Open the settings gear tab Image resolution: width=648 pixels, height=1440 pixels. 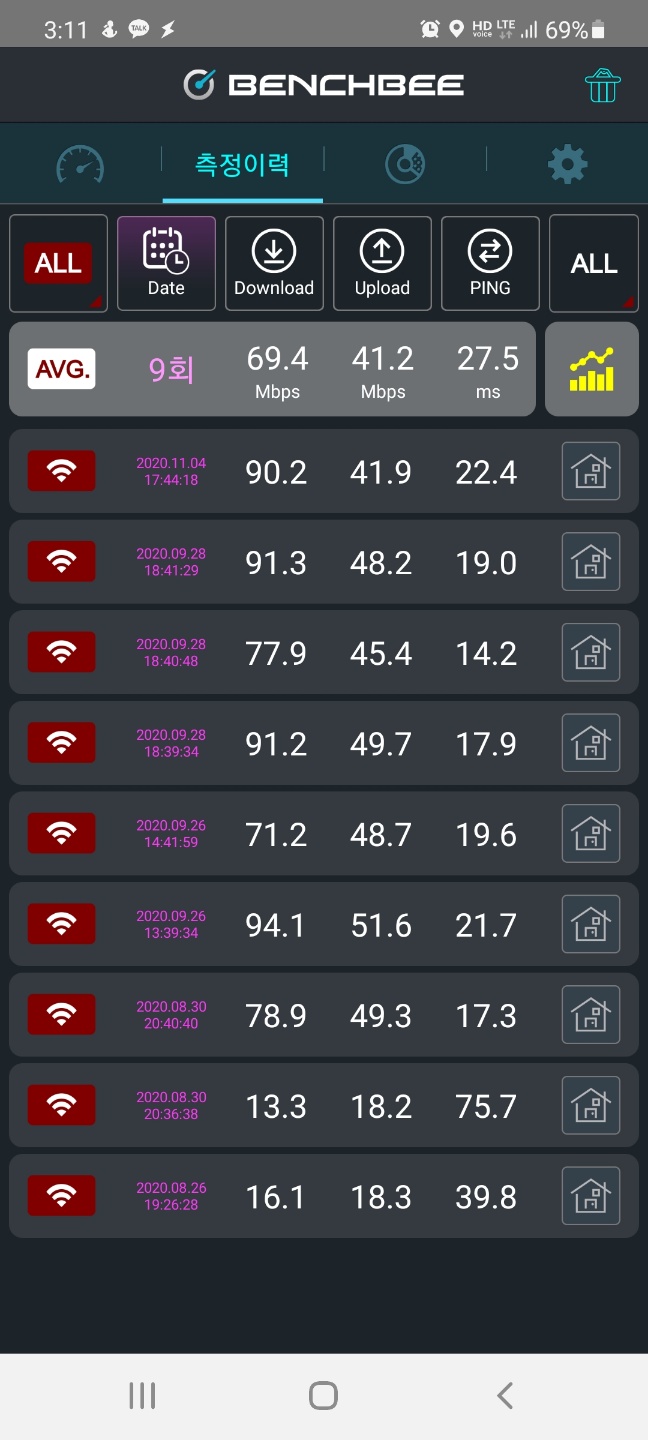tap(567, 164)
